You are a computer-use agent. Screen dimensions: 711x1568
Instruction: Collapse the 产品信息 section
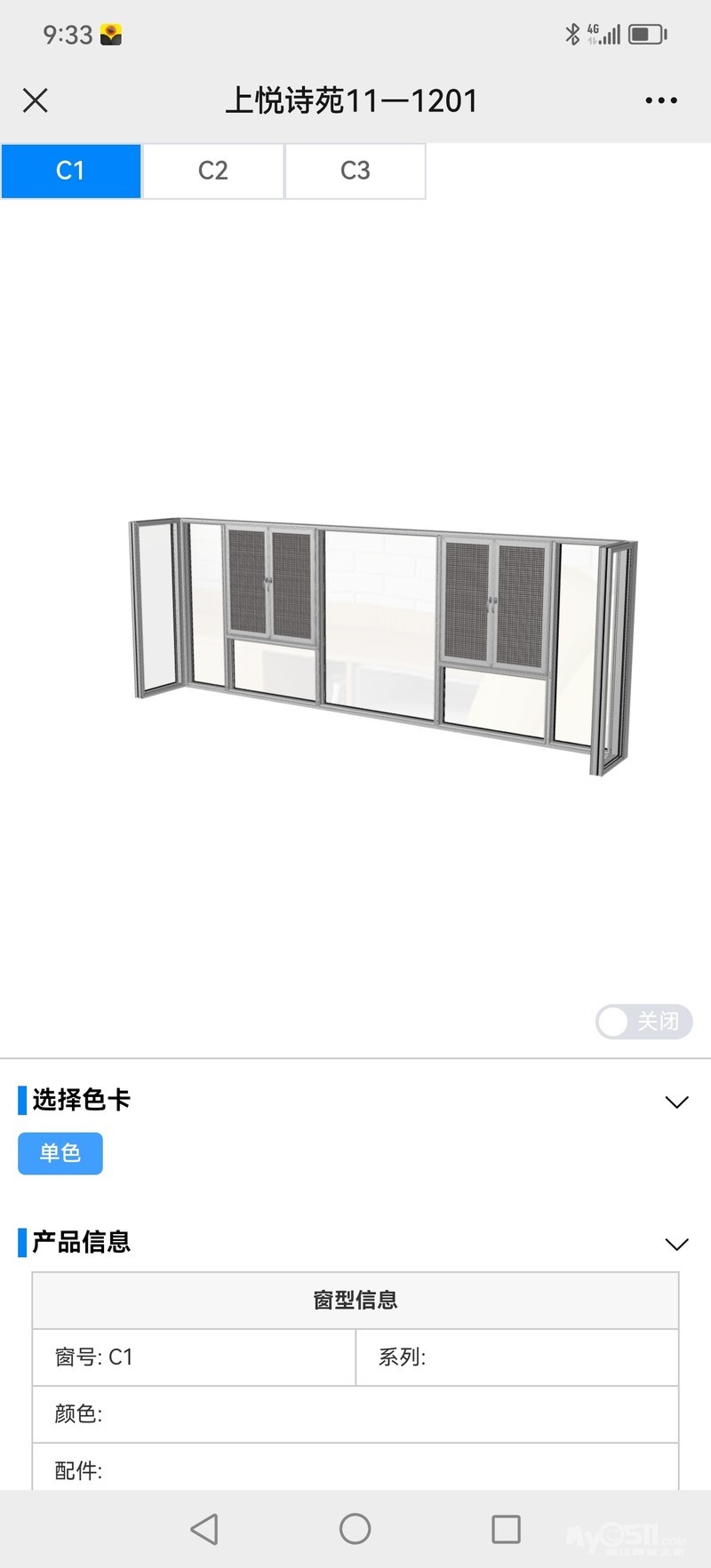pyautogui.click(x=677, y=1244)
